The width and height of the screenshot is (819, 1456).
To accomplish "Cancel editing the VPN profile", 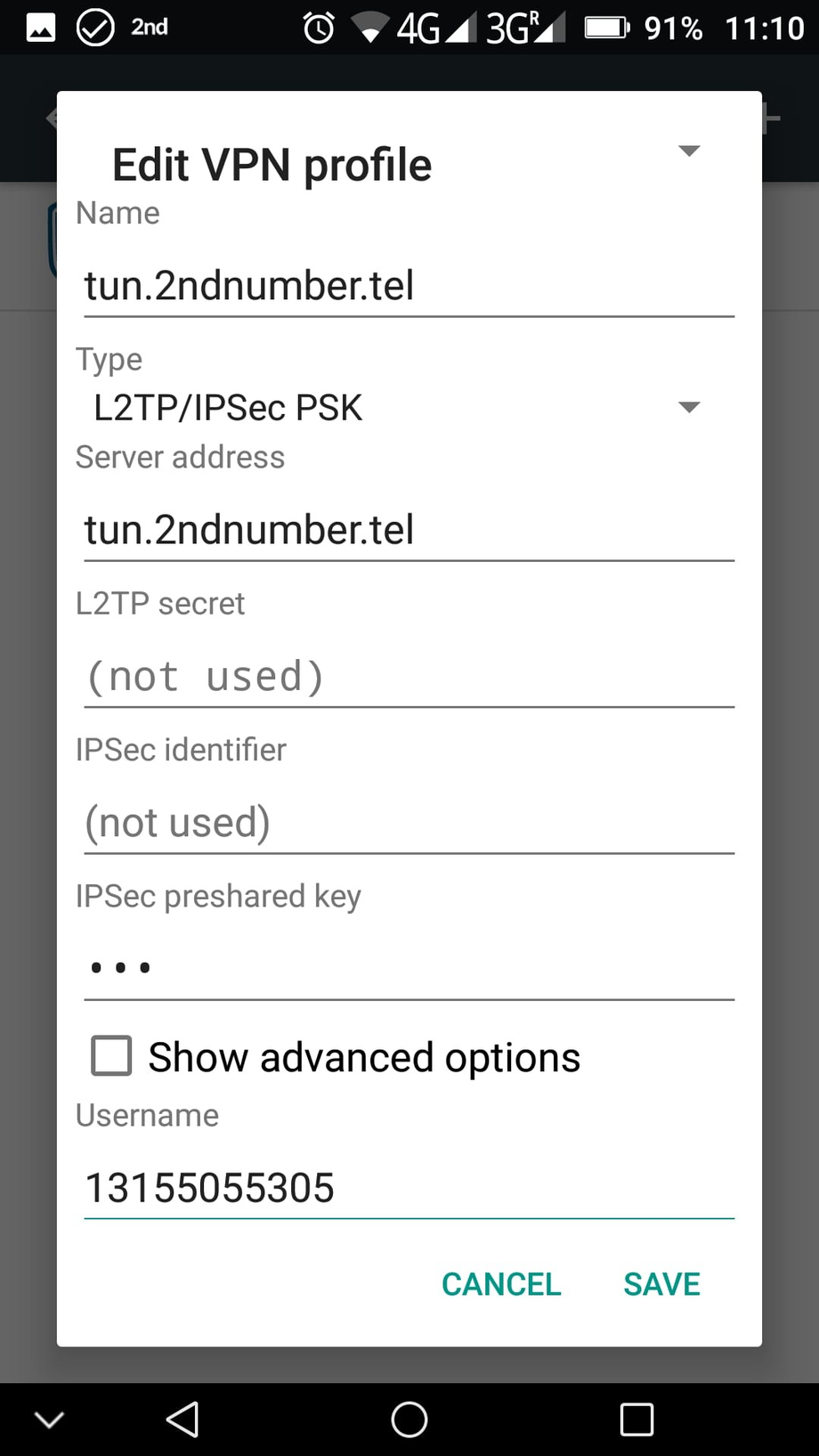I will [x=501, y=1284].
